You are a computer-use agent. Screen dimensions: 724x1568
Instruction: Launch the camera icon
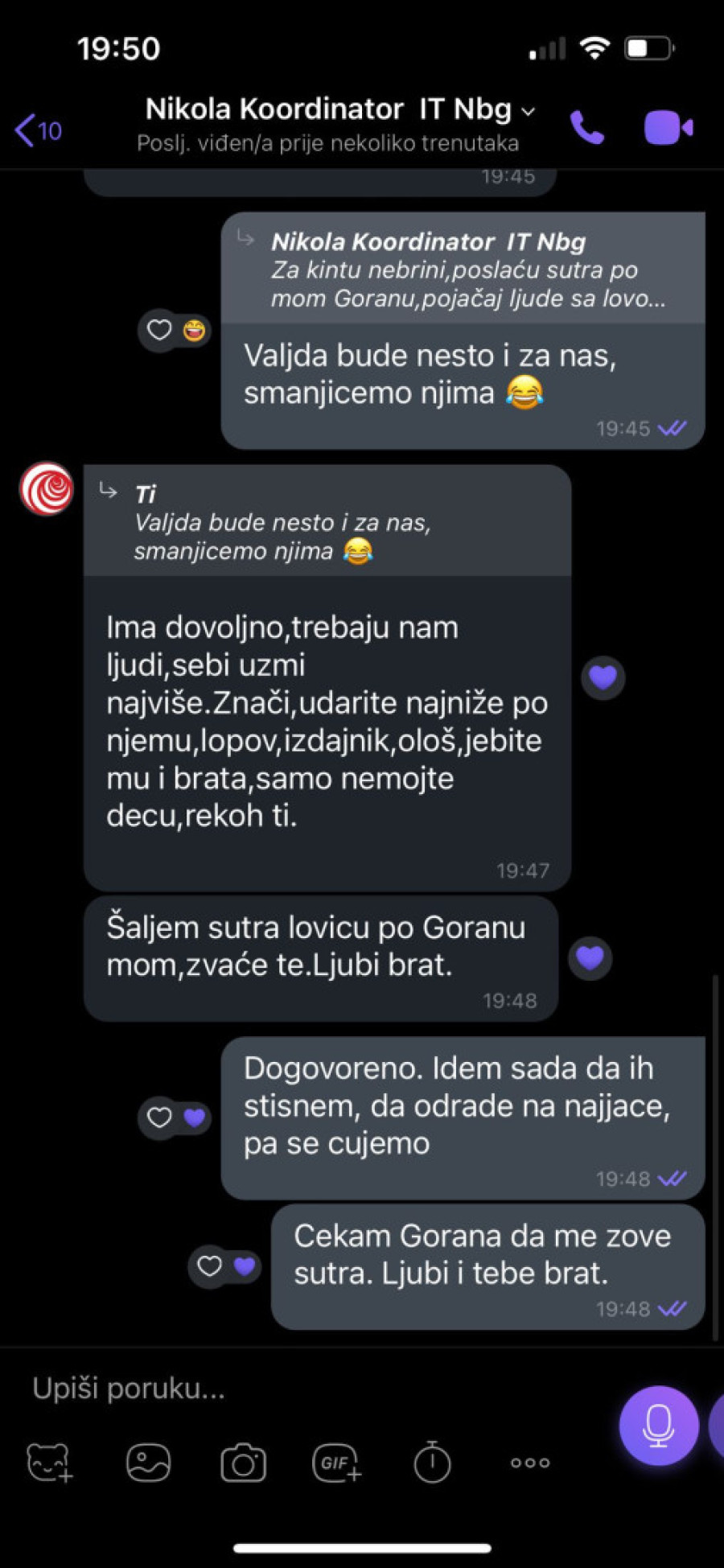point(246,1464)
